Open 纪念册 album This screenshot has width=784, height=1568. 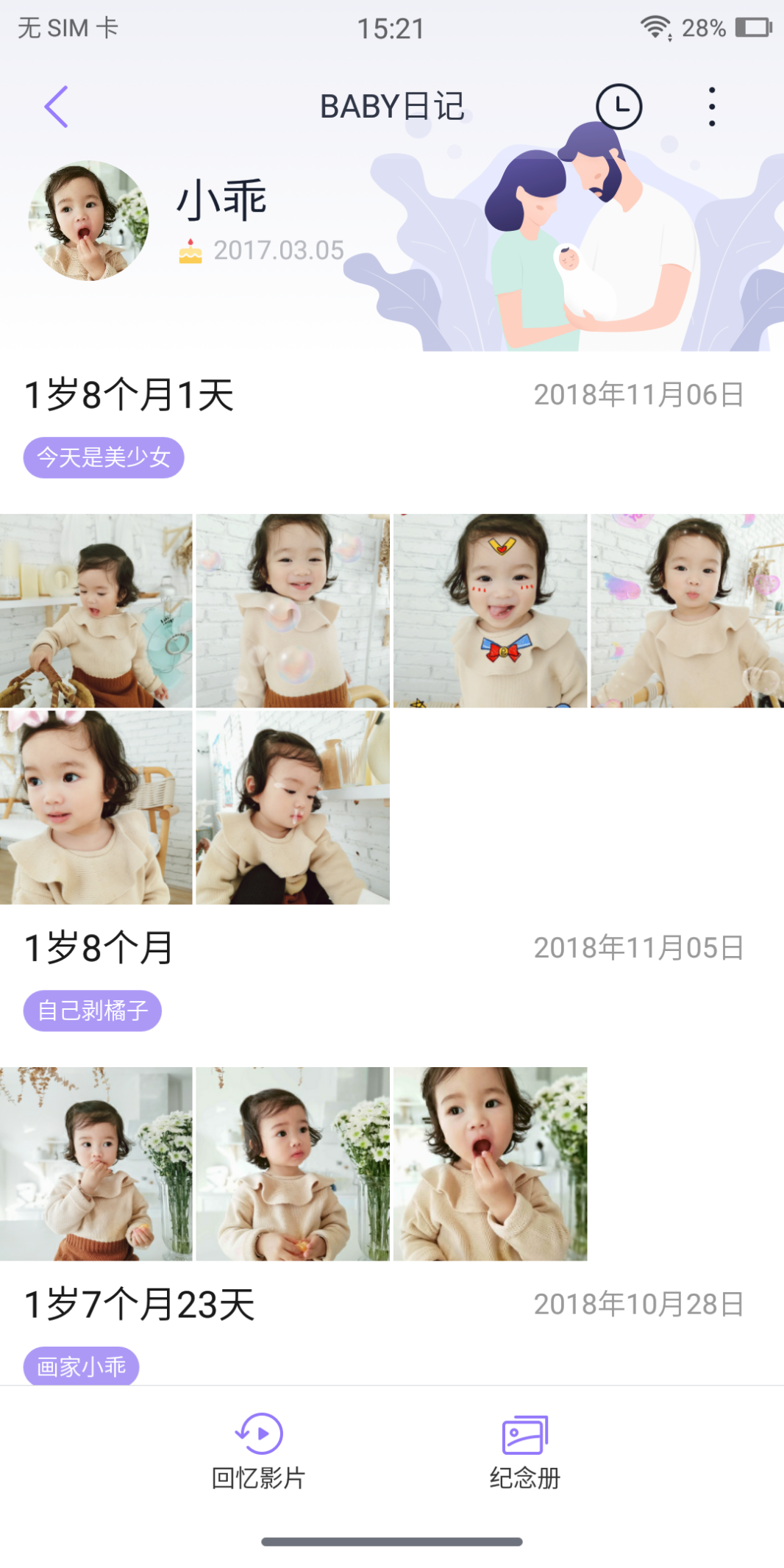pos(525,1450)
